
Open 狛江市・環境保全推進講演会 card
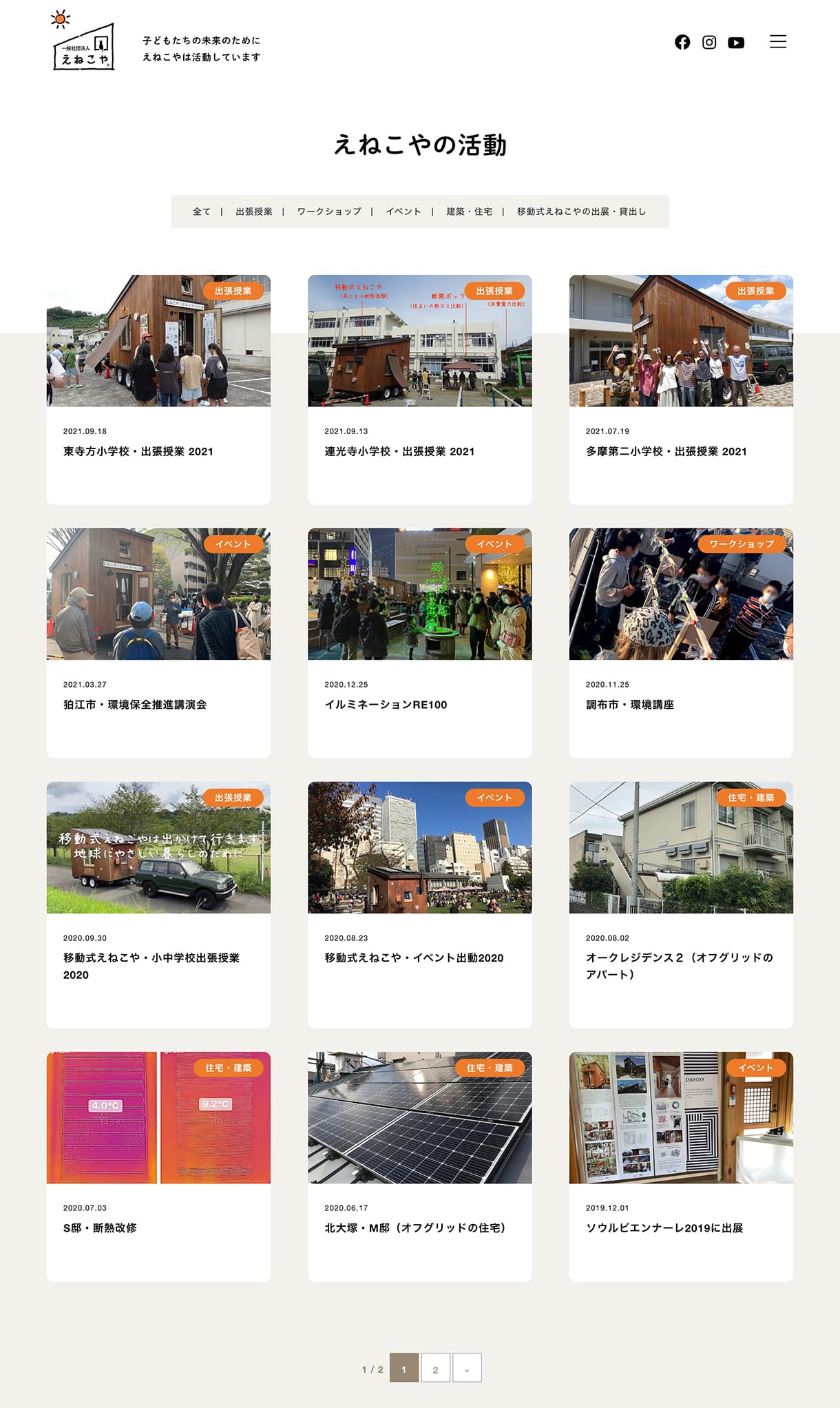158,643
